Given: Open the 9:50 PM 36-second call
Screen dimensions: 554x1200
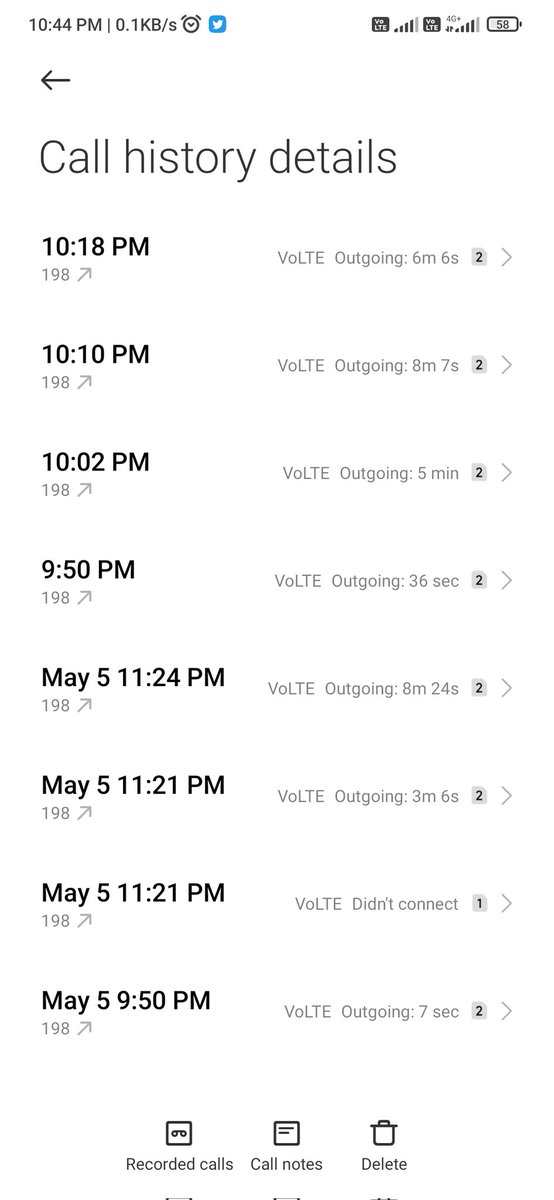Looking at the screenshot, I should click(x=277, y=582).
